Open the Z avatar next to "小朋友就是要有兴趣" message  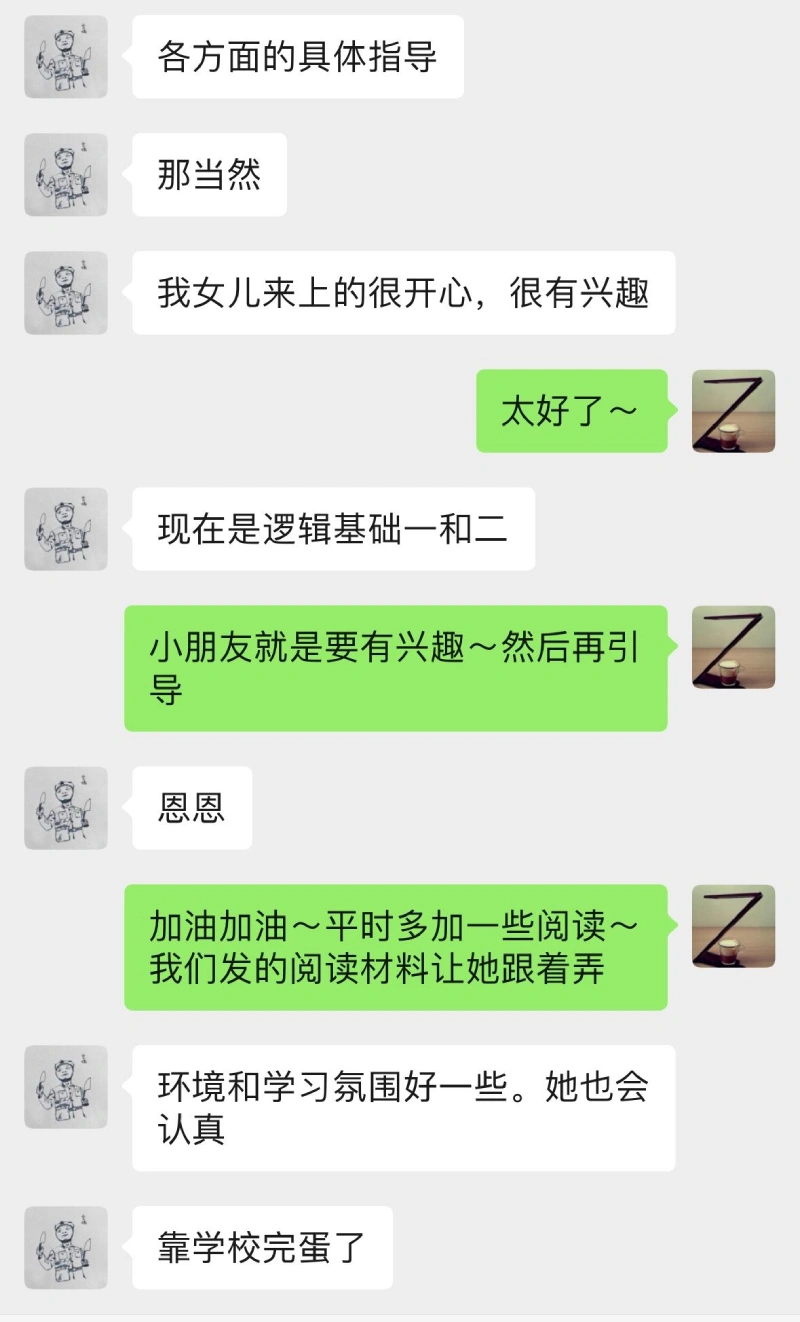732,648
